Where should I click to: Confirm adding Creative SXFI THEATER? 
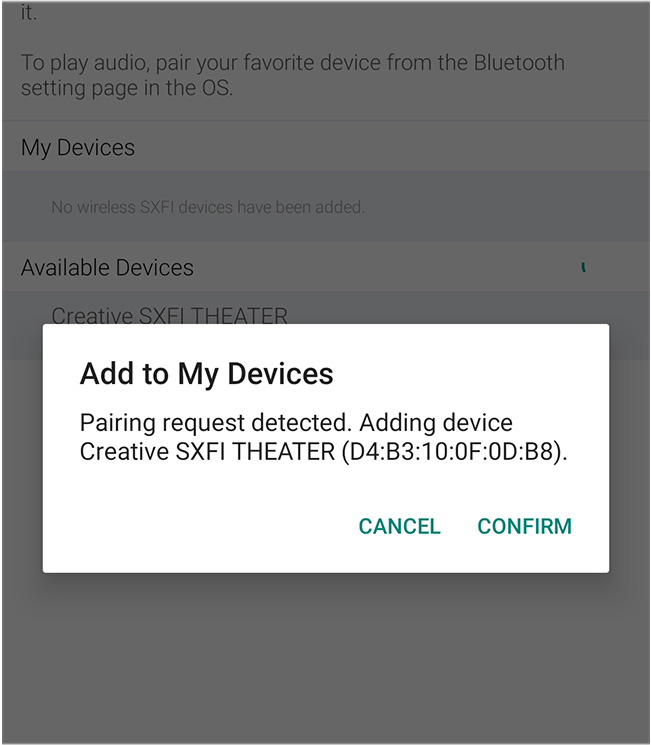[524, 526]
